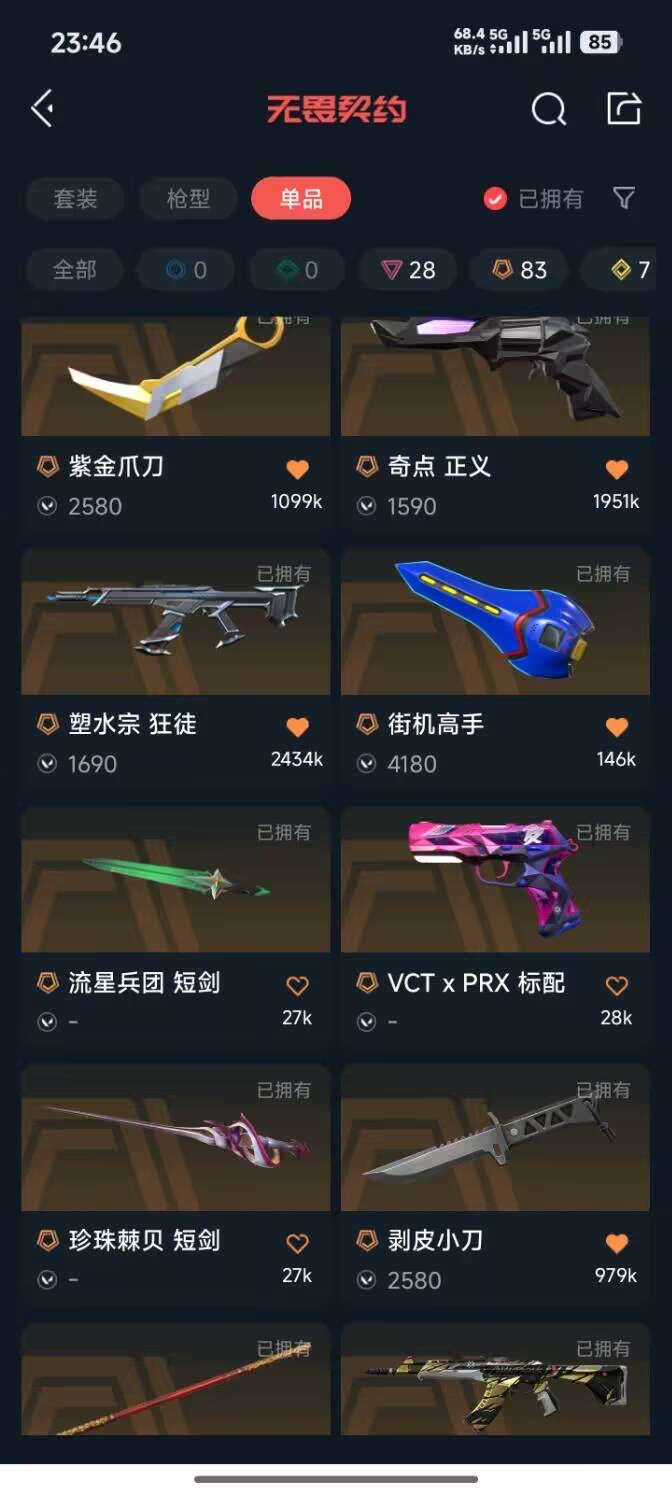
Task: Open the 塑水宗 狂徒 skin card
Action: tap(176, 667)
